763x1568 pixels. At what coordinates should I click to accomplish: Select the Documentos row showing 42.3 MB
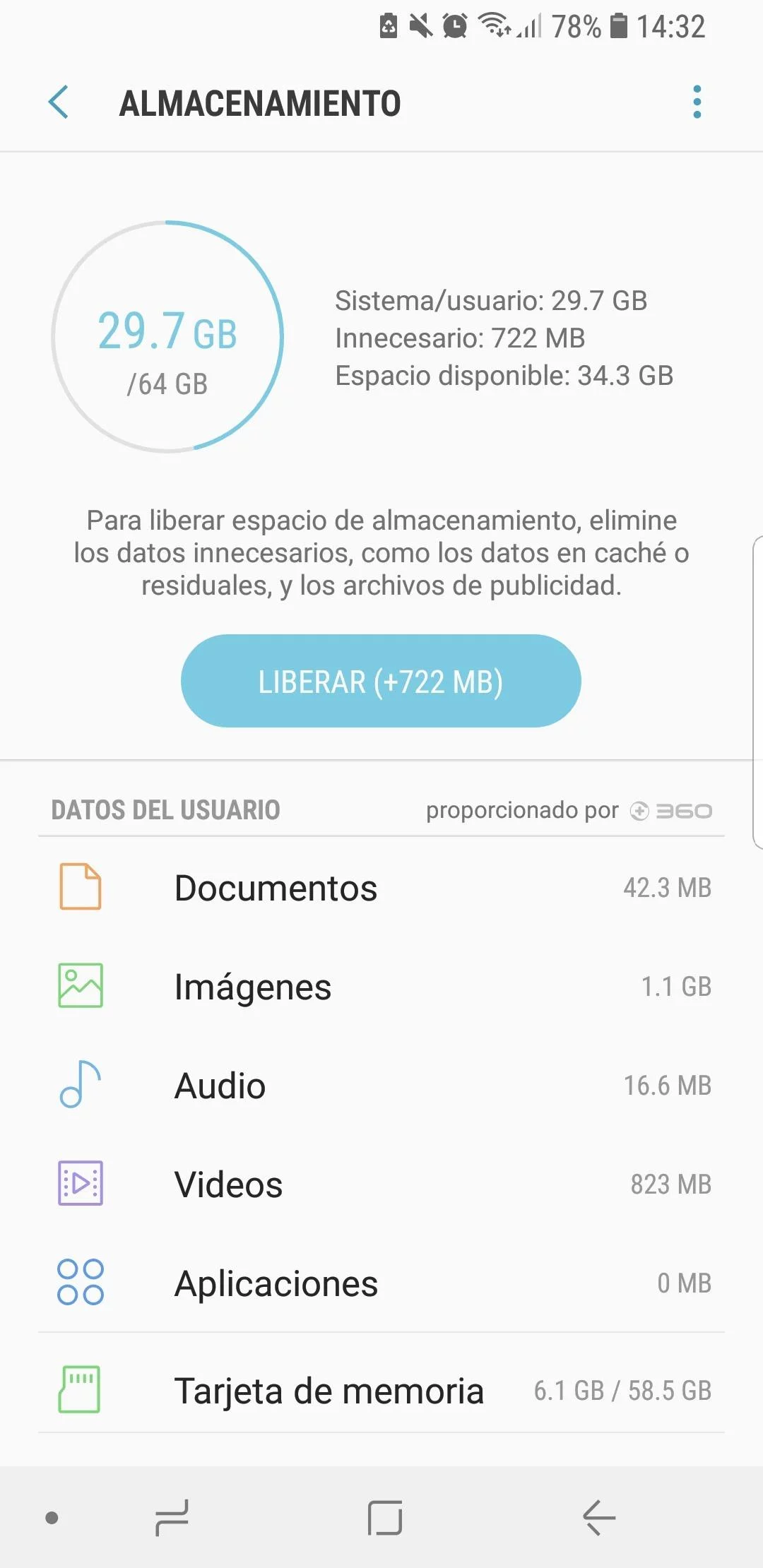pyautogui.click(x=381, y=888)
